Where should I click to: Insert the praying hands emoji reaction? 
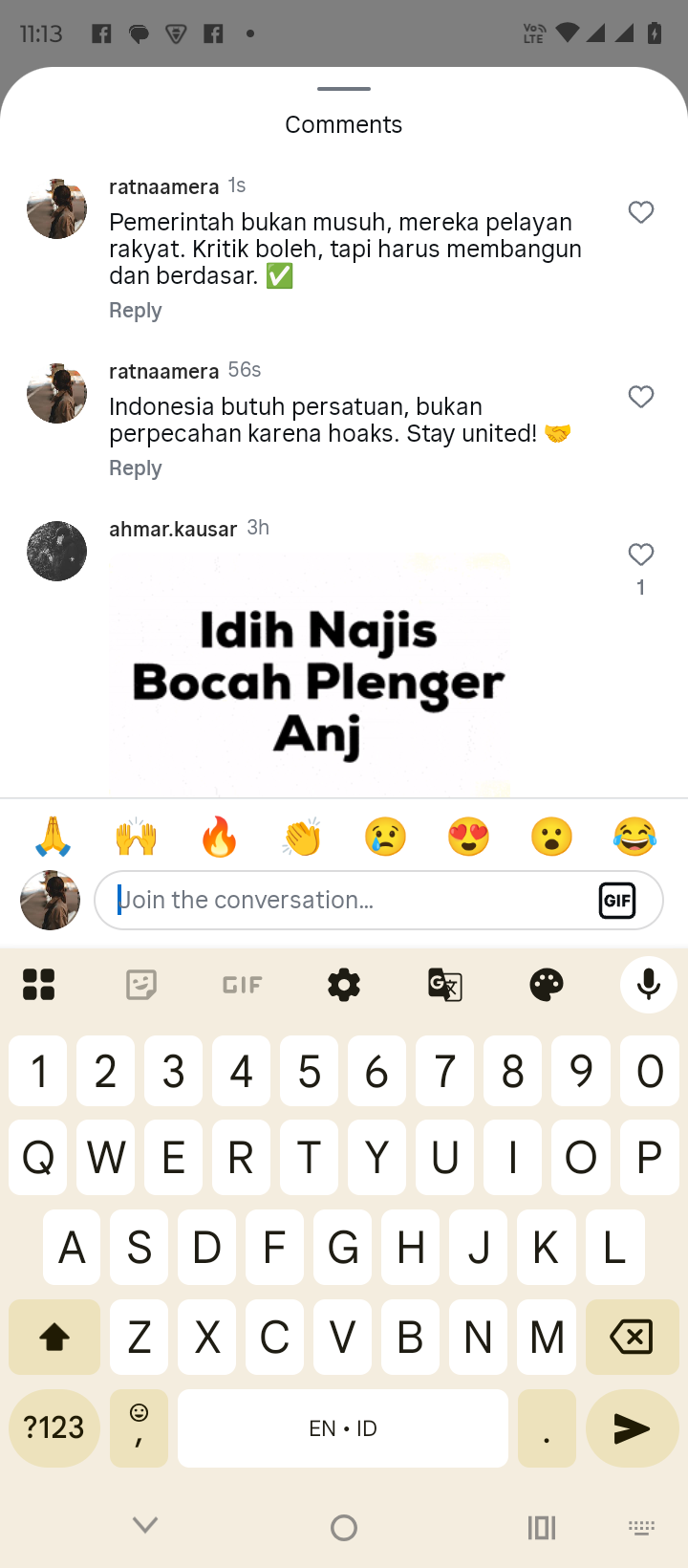point(54,837)
